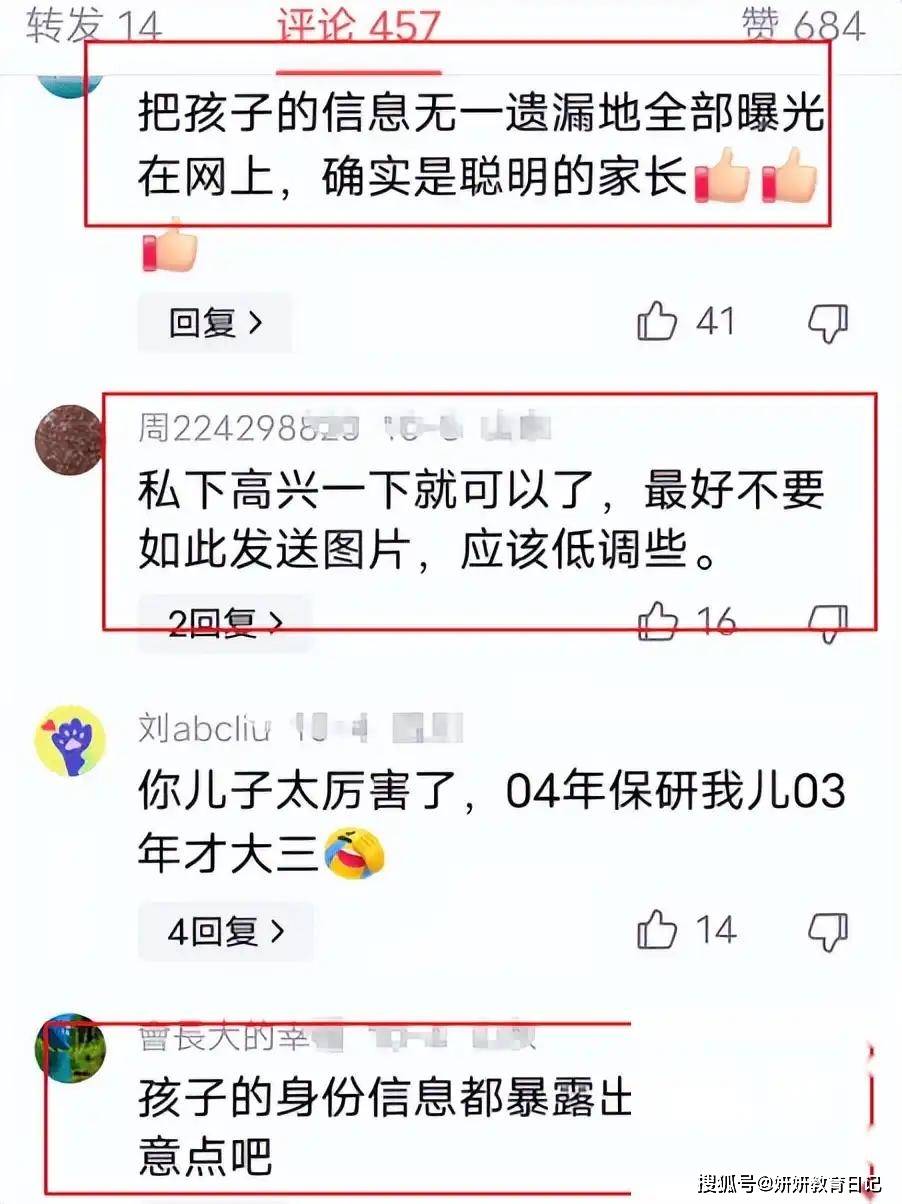The height and width of the screenshot is (1204, 902).
Task: Dislike 刘abcliu's comment
Action: [827, 931]
